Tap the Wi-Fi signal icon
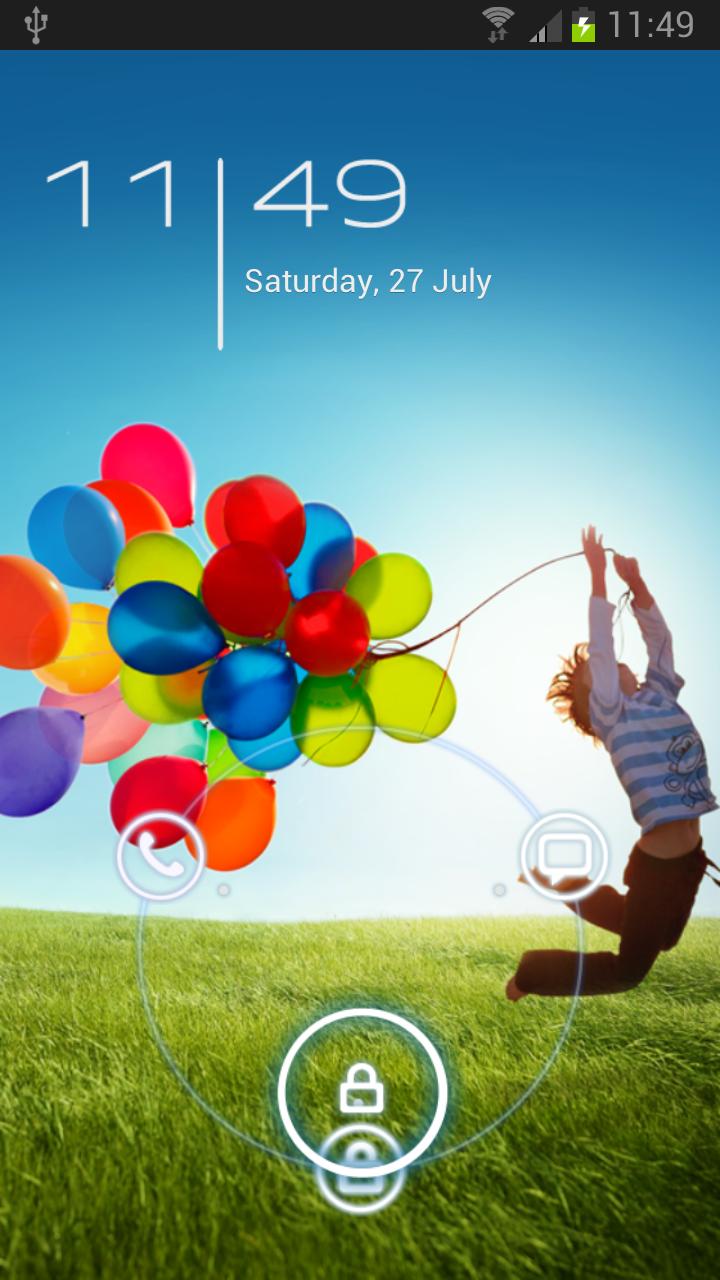The width and height of the screenshot is (720, 1280). pyautogui.click(x=497, y=22)
